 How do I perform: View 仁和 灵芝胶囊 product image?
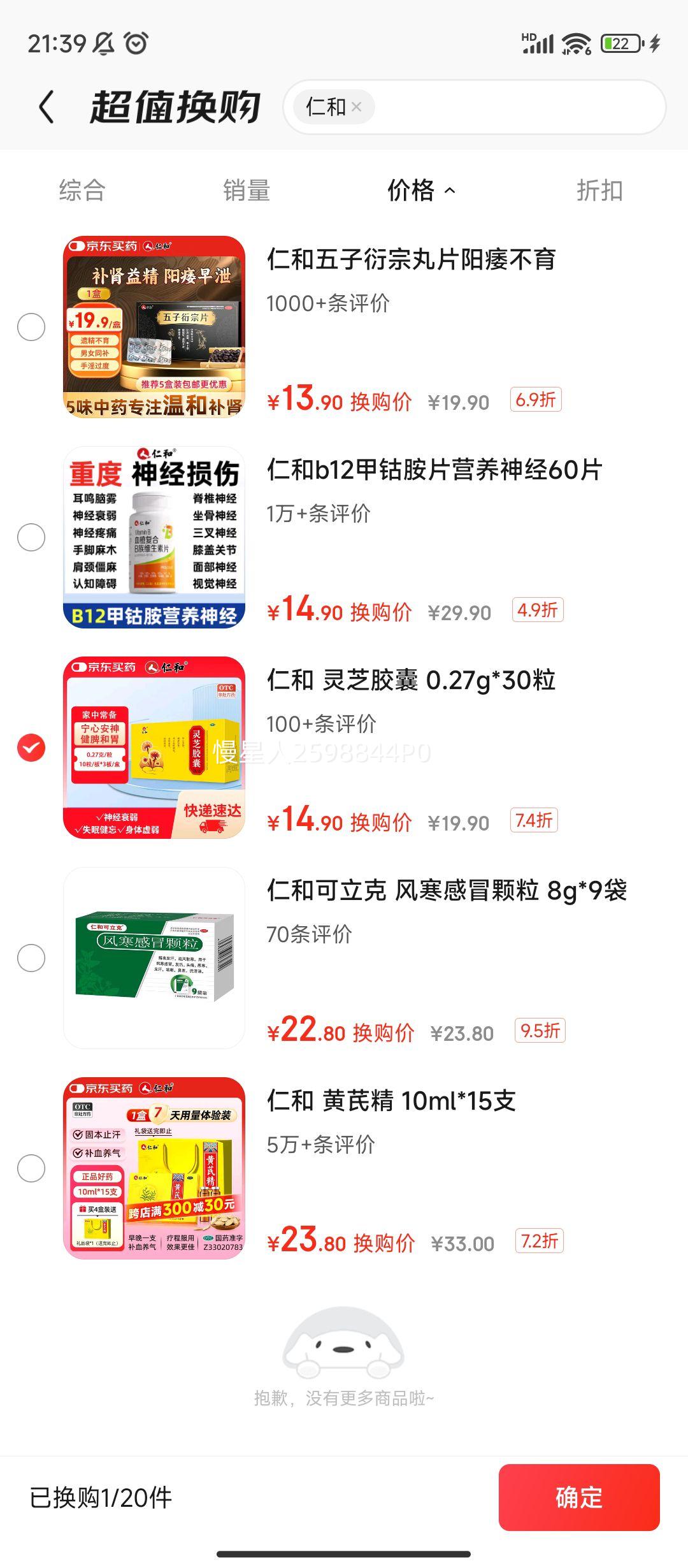click(x=154, y=748)
